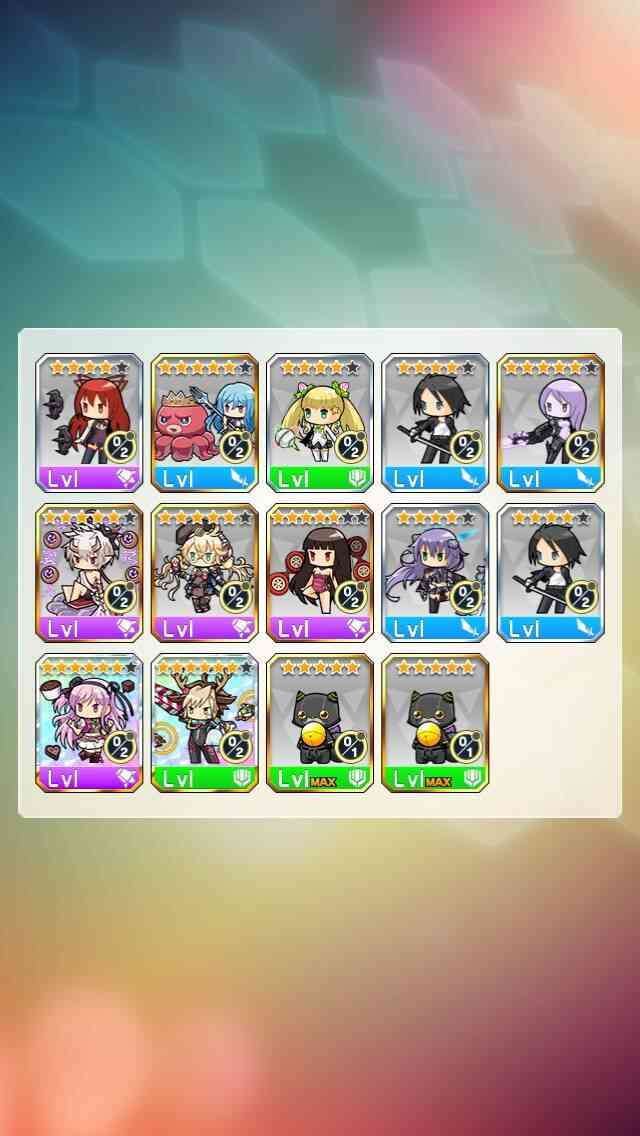Tap the reindeer-antler character card
Image resolution: width=640 pixels, height=1136 pixels.
tap(205, 723)
